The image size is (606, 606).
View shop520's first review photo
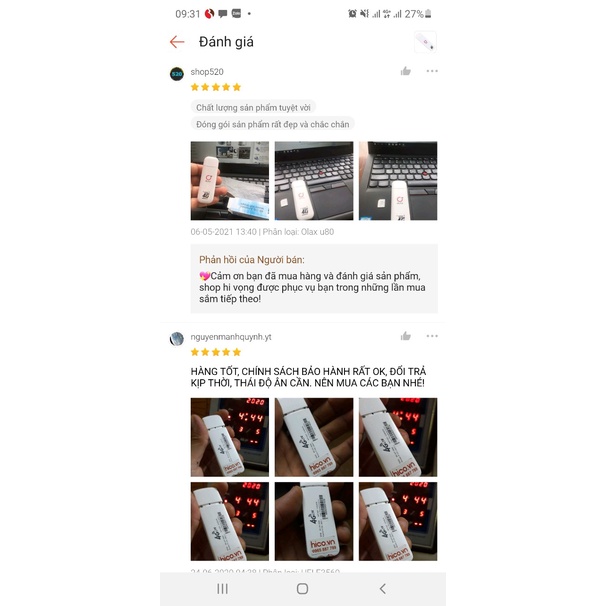[x=230, y=181]
